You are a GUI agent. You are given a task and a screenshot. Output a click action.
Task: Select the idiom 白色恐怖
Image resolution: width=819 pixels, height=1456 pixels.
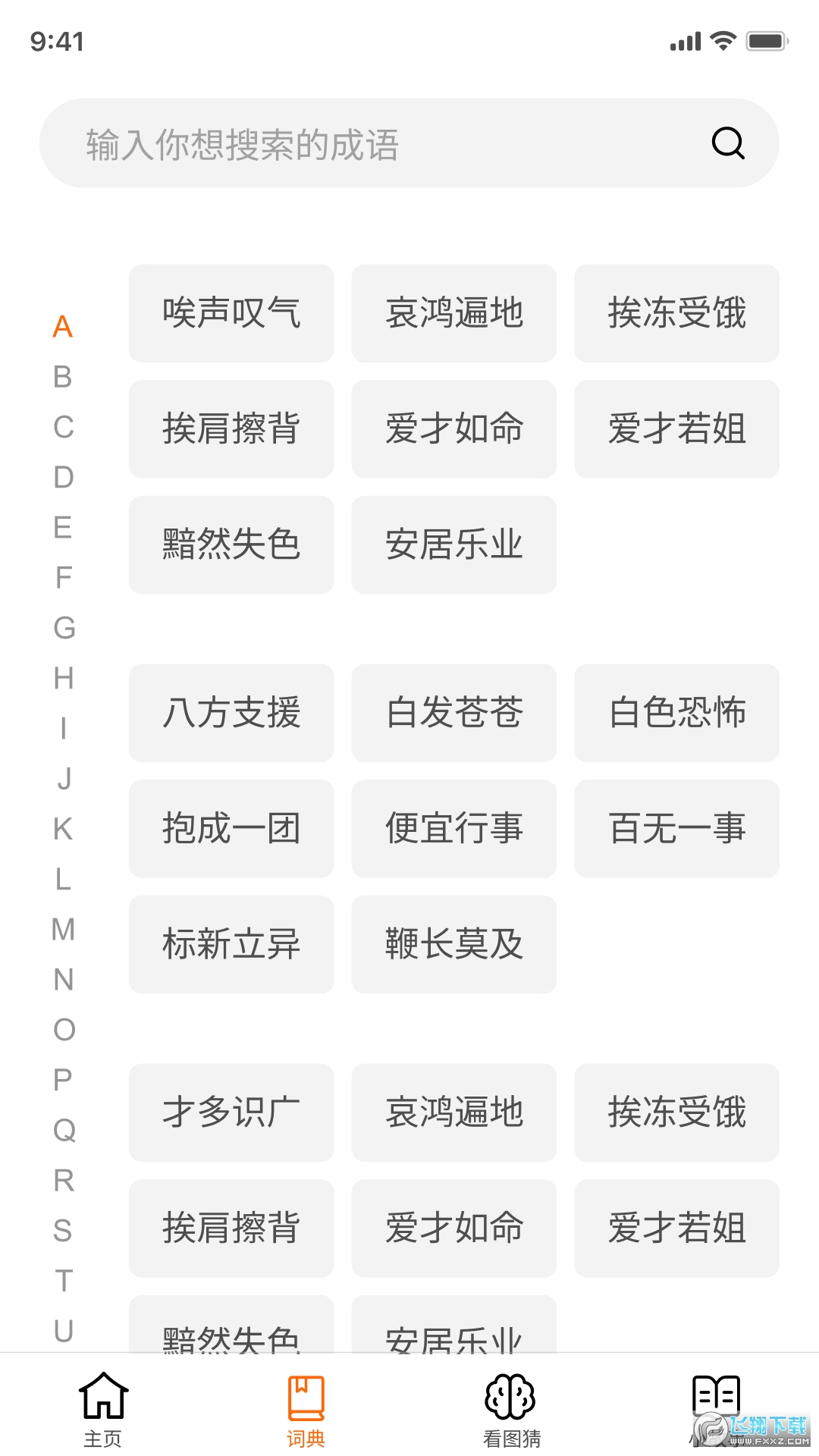[676, 713]
